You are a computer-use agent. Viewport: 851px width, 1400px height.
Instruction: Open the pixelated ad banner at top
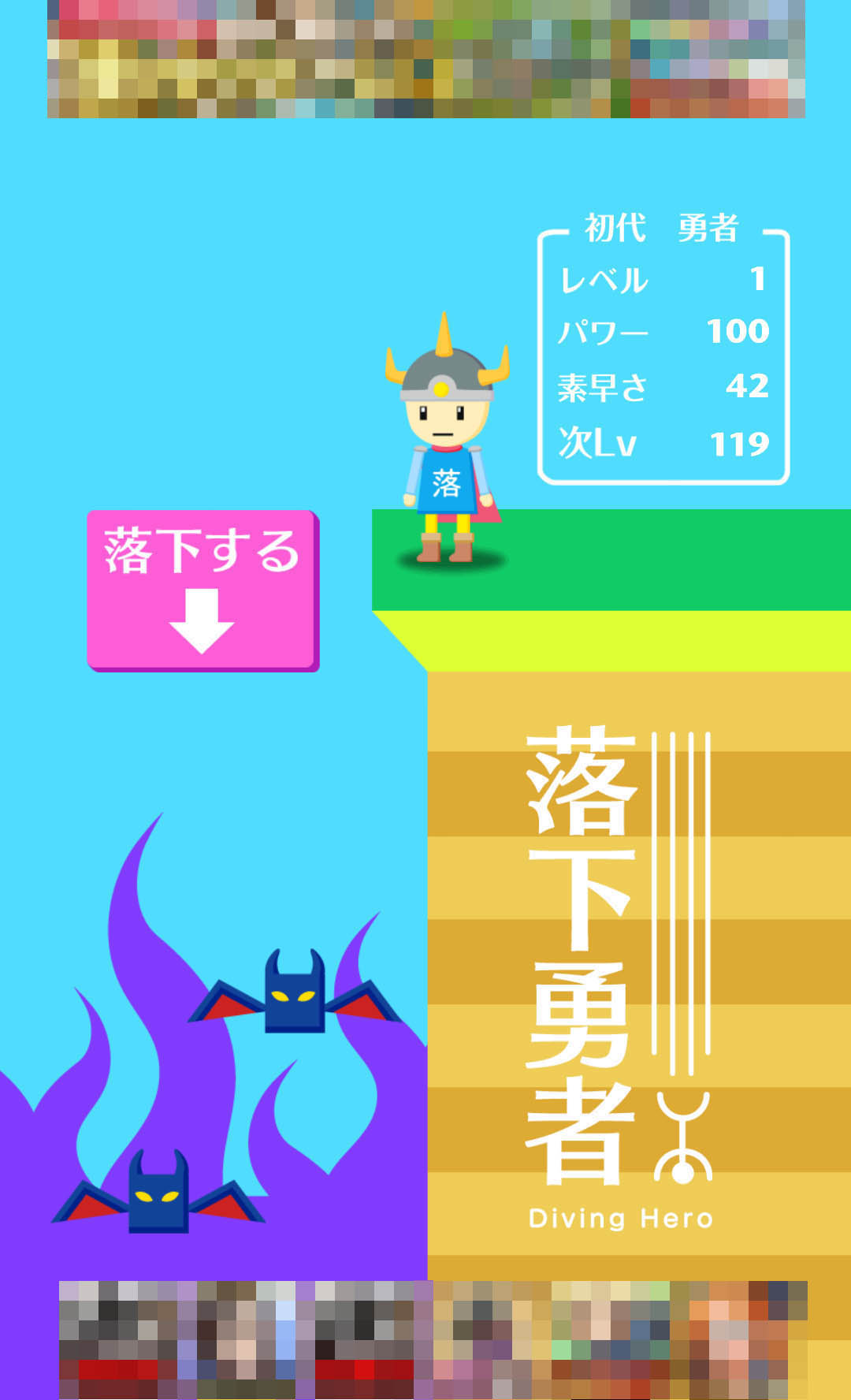point(425,59)
